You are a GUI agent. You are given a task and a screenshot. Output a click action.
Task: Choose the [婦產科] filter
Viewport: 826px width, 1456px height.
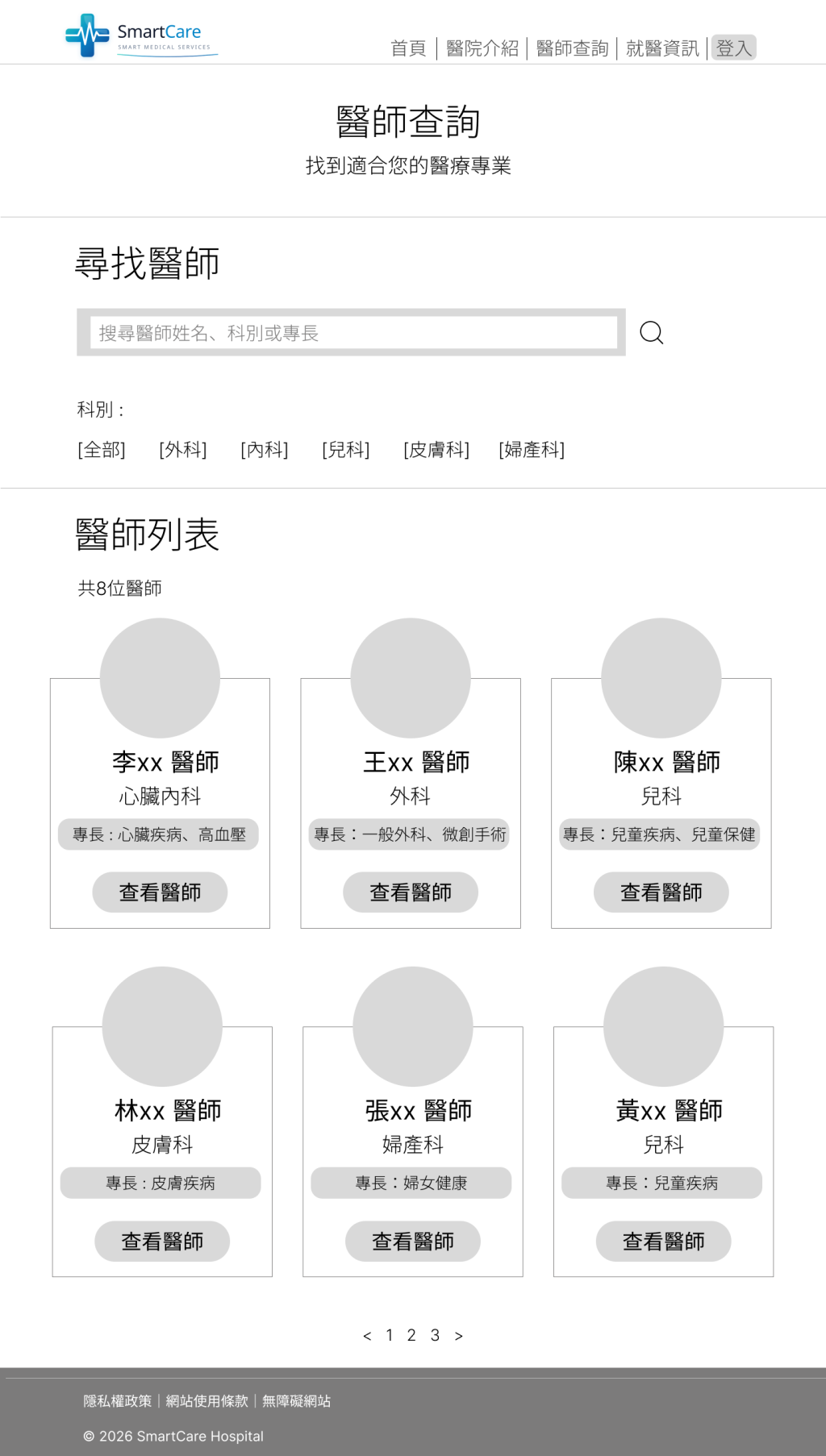[x=532, y=449]
